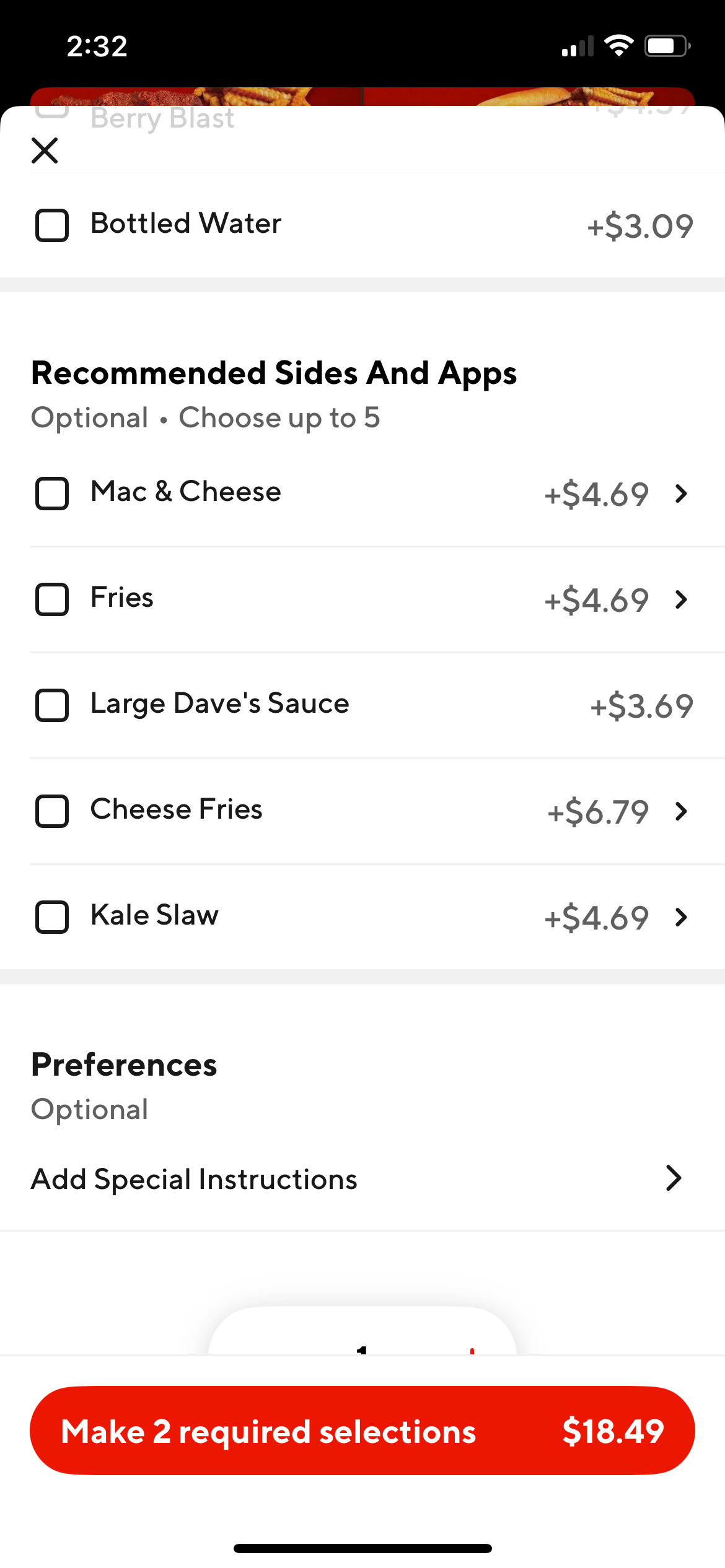
Task: Add Fries as a side
Action: [x=52, y=599]
